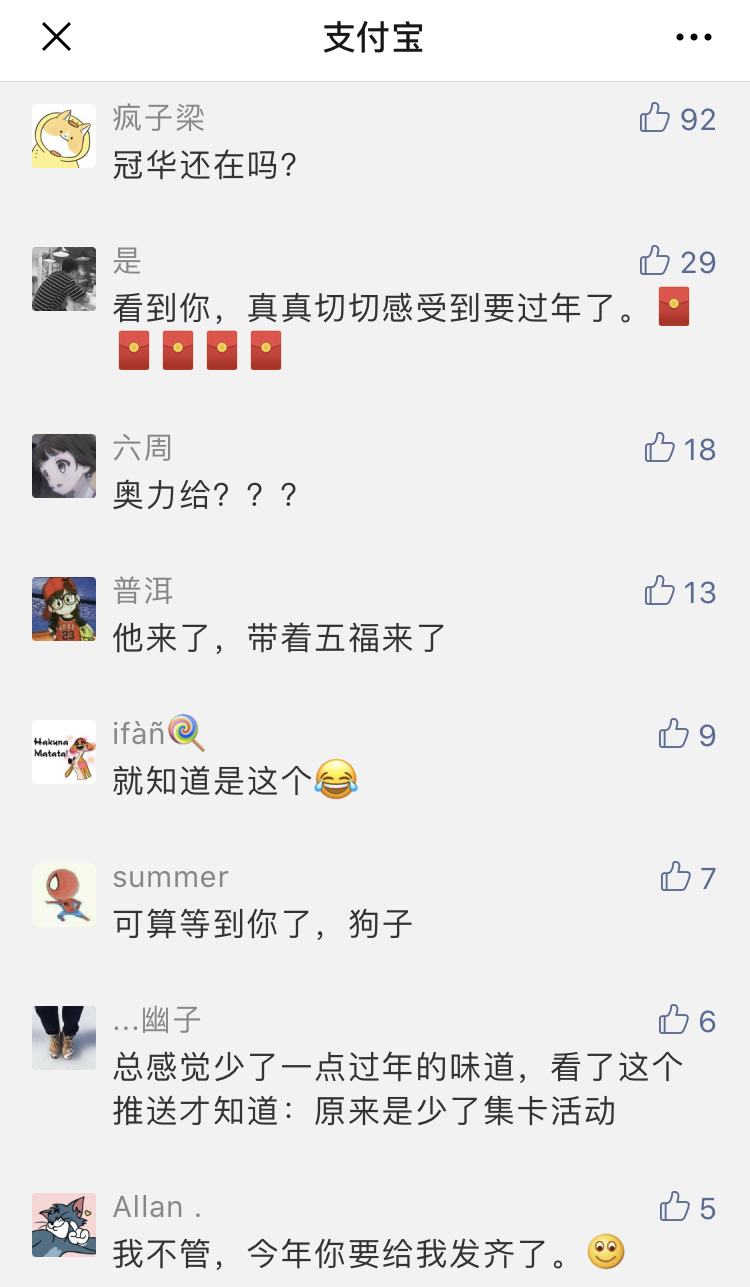Like ifàñ's comment
Viewport: 750px width, 1287px height.
pos(674,735)
